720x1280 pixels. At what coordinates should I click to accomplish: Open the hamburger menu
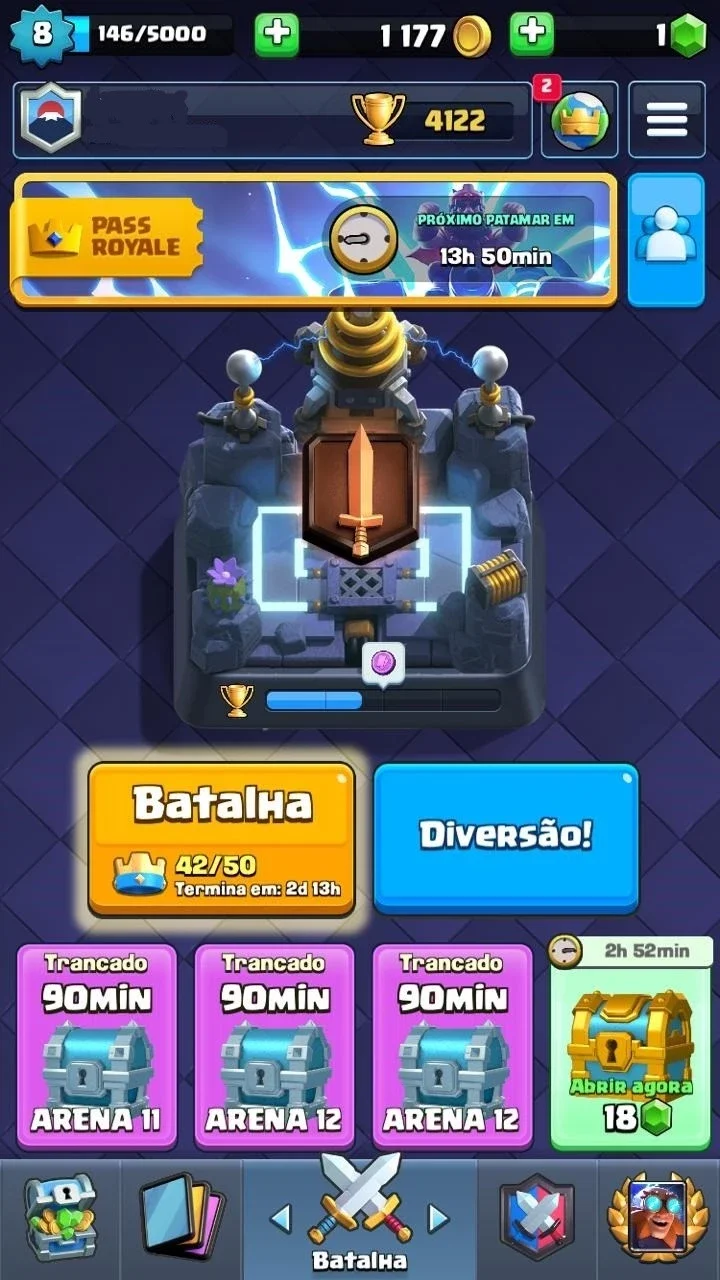point(667,121)
